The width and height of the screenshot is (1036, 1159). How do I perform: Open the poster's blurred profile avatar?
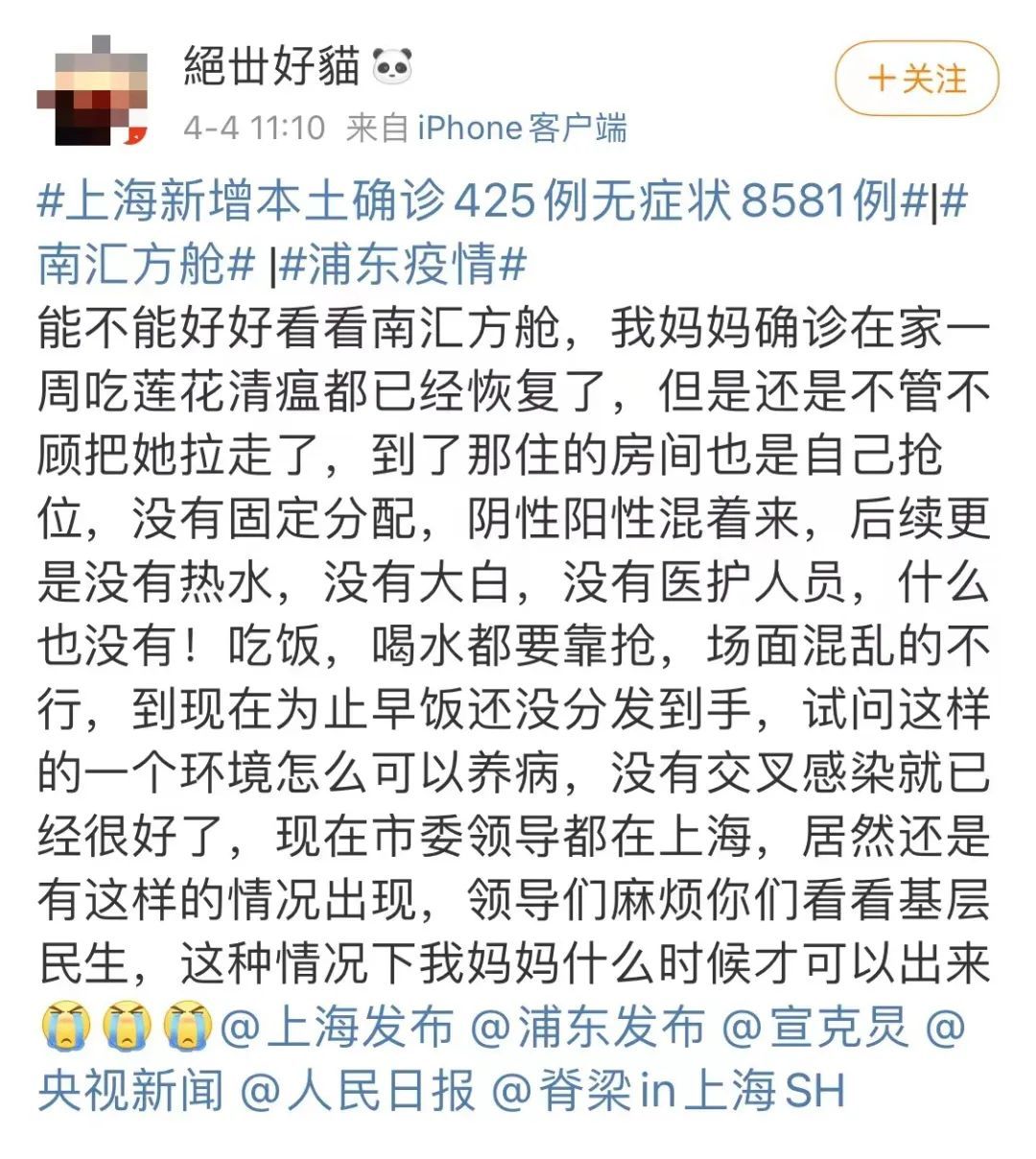(x=92, y=92)
